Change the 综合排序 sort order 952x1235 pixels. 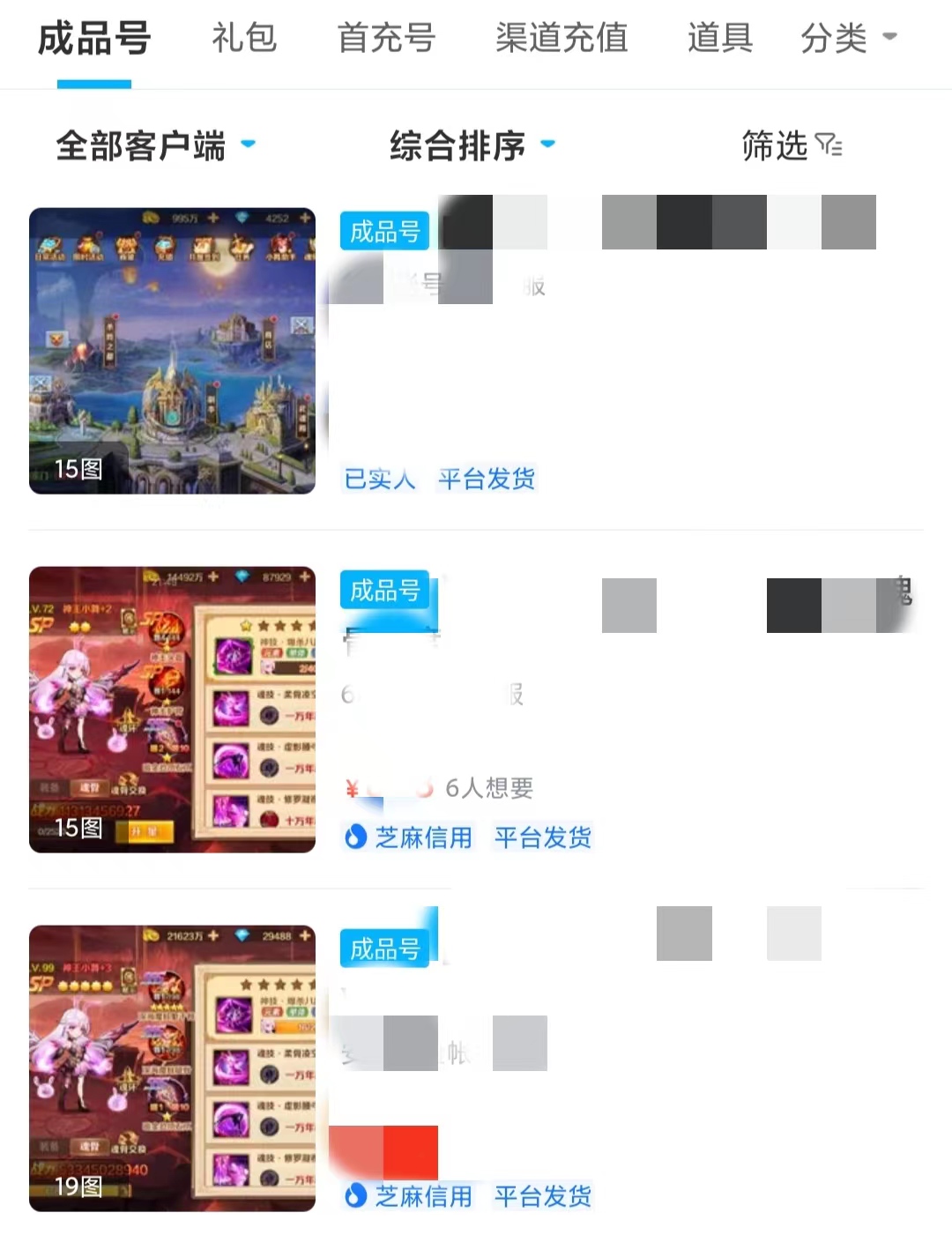coord(472,145)
